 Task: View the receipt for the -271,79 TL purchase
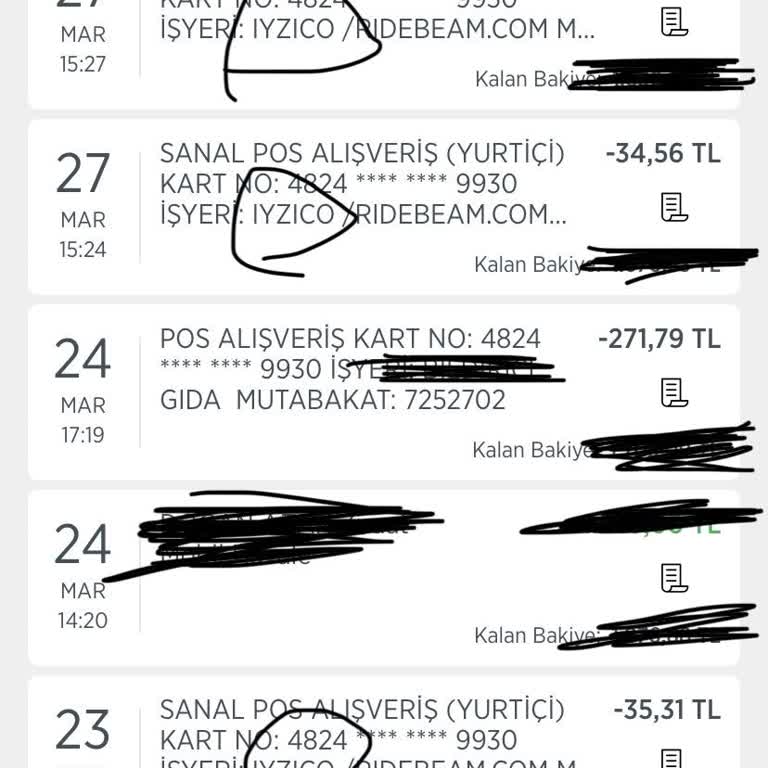[675, 392]
